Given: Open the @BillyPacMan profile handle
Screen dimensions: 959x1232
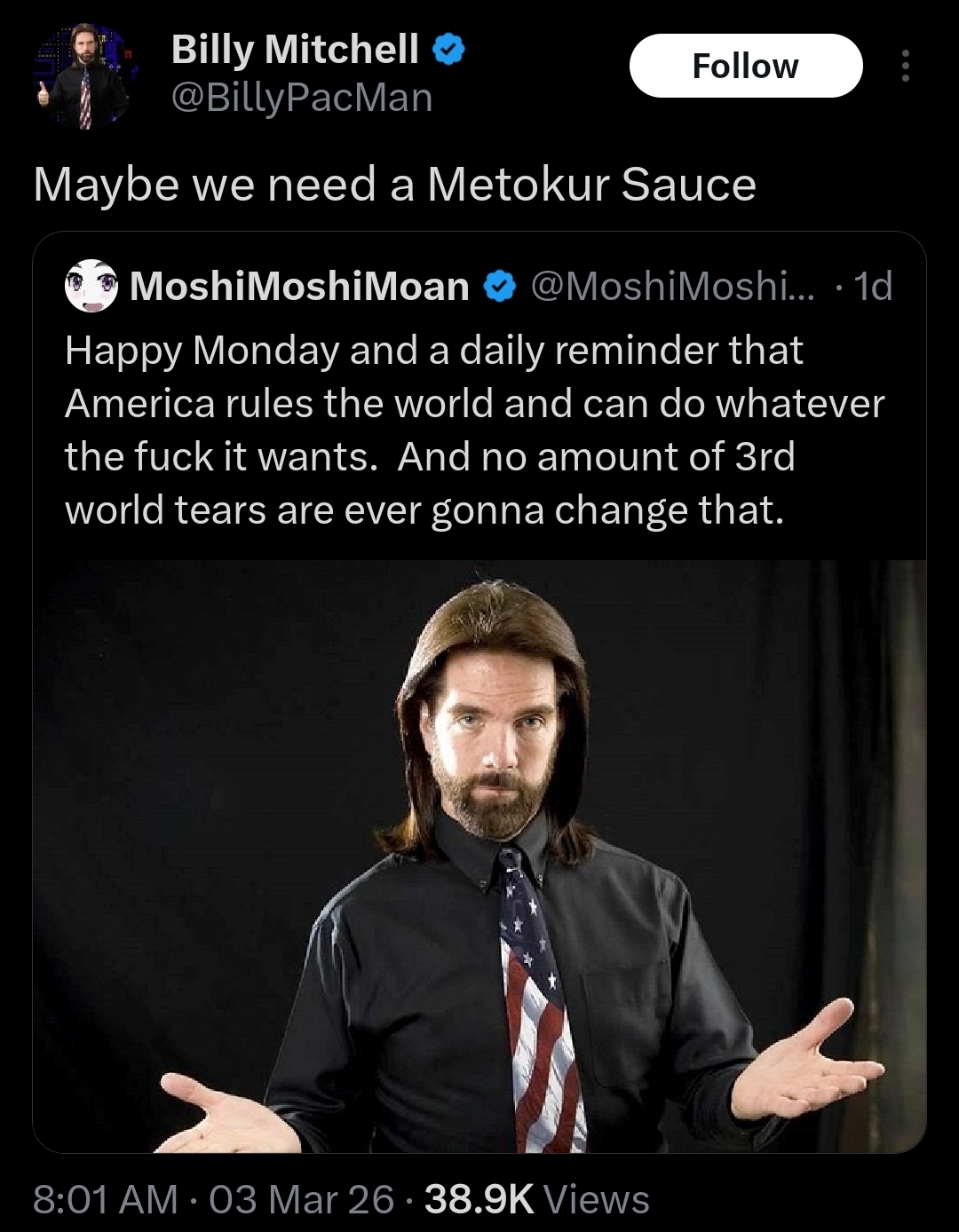Looking at the screenshot, I should click(x=301, y=98).
